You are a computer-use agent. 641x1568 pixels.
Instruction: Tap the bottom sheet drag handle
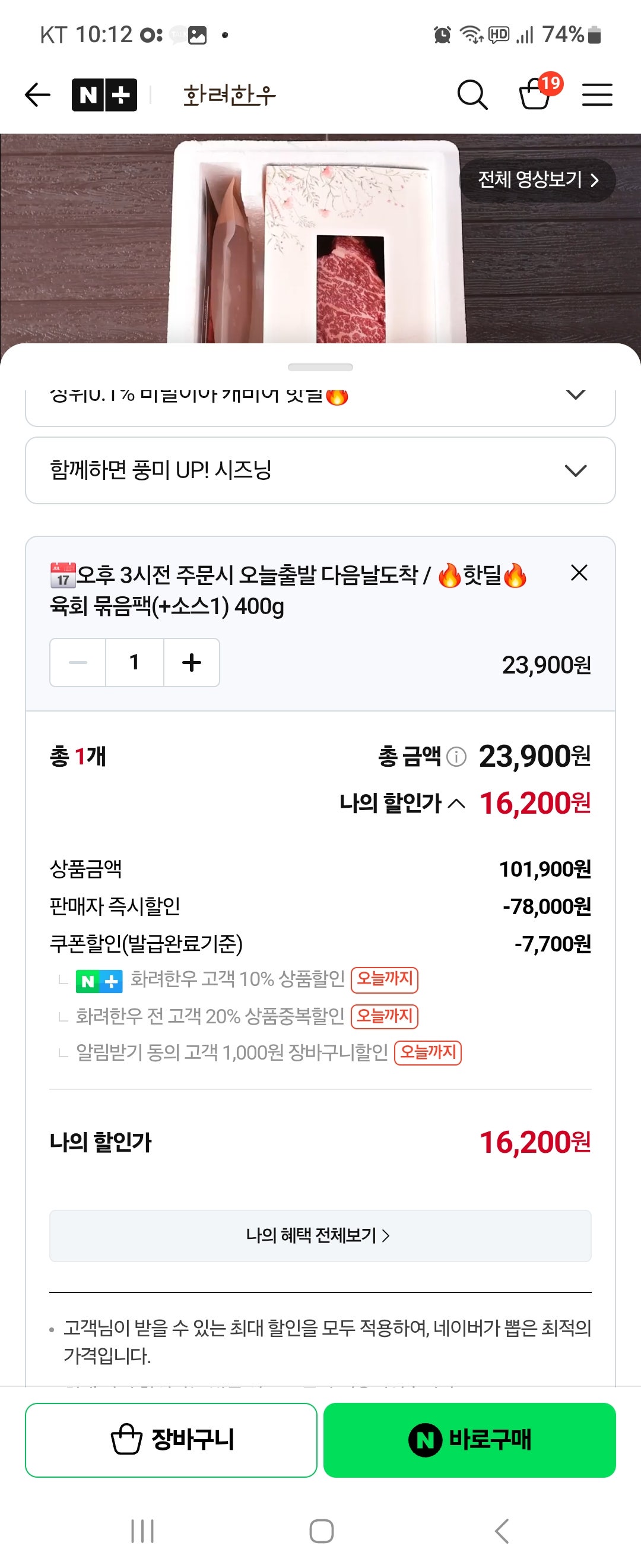320,366
